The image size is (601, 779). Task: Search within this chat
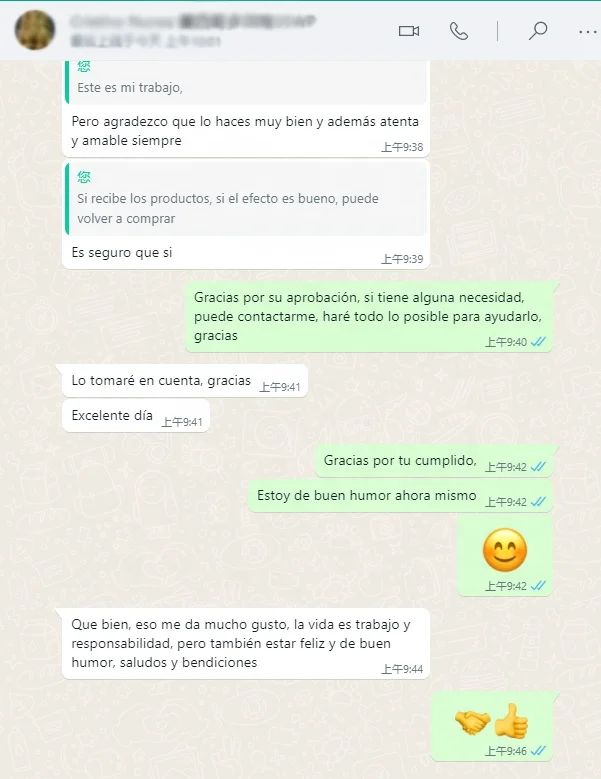click(x=537, y=31)
